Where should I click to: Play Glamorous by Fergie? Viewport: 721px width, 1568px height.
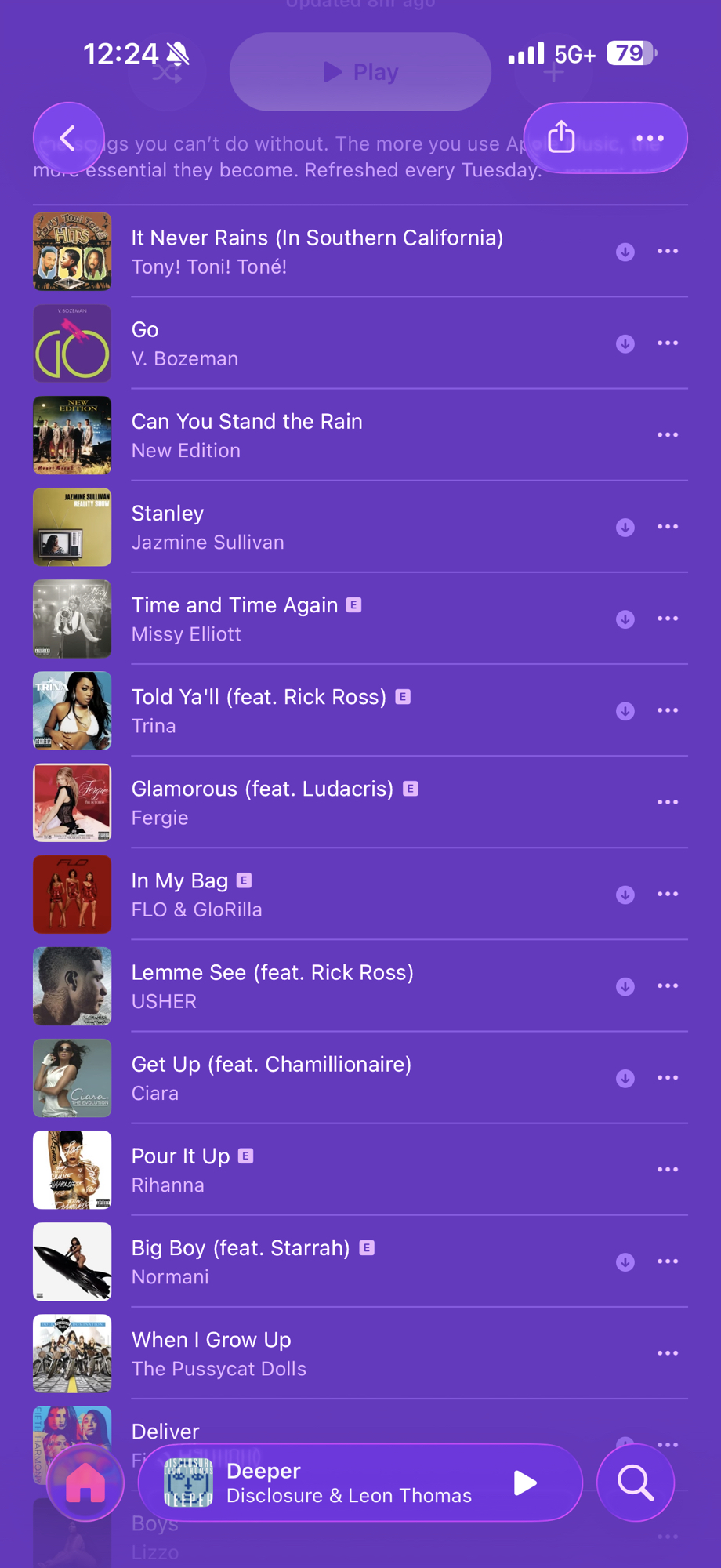pos(313,802)
